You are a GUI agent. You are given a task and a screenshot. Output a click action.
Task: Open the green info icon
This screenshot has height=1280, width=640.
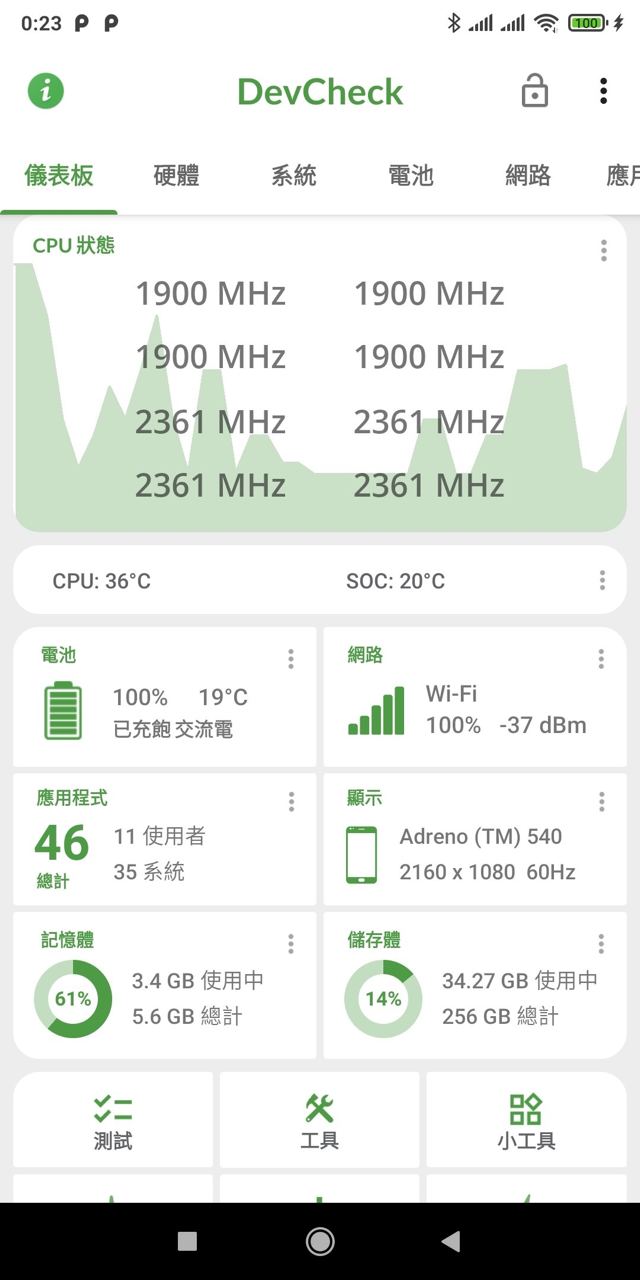pos(46,91)
